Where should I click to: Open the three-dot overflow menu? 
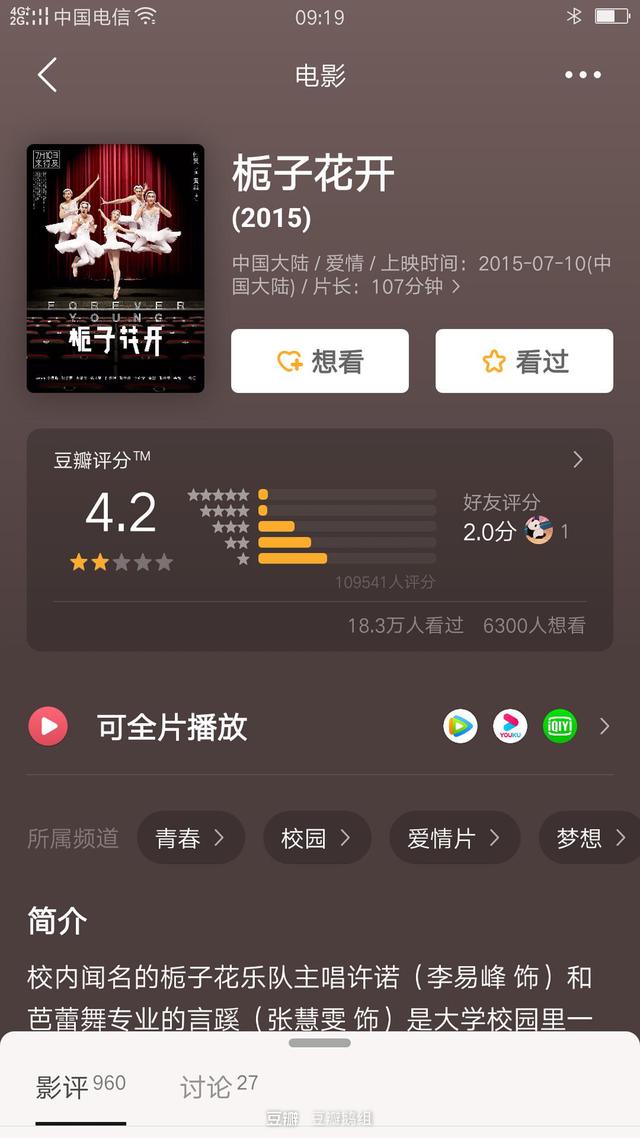click(583, 75)
